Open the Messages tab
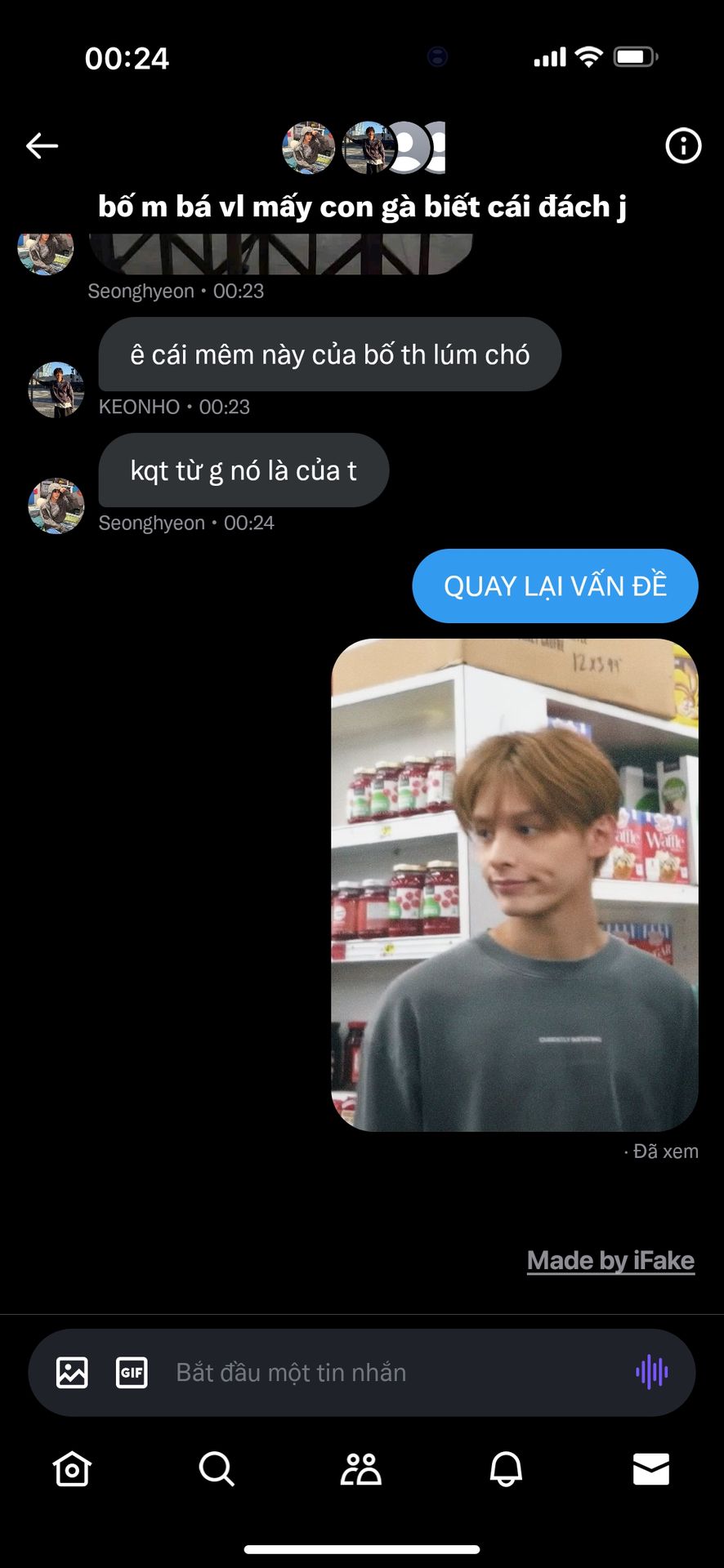 click(x=650, y=1469)
